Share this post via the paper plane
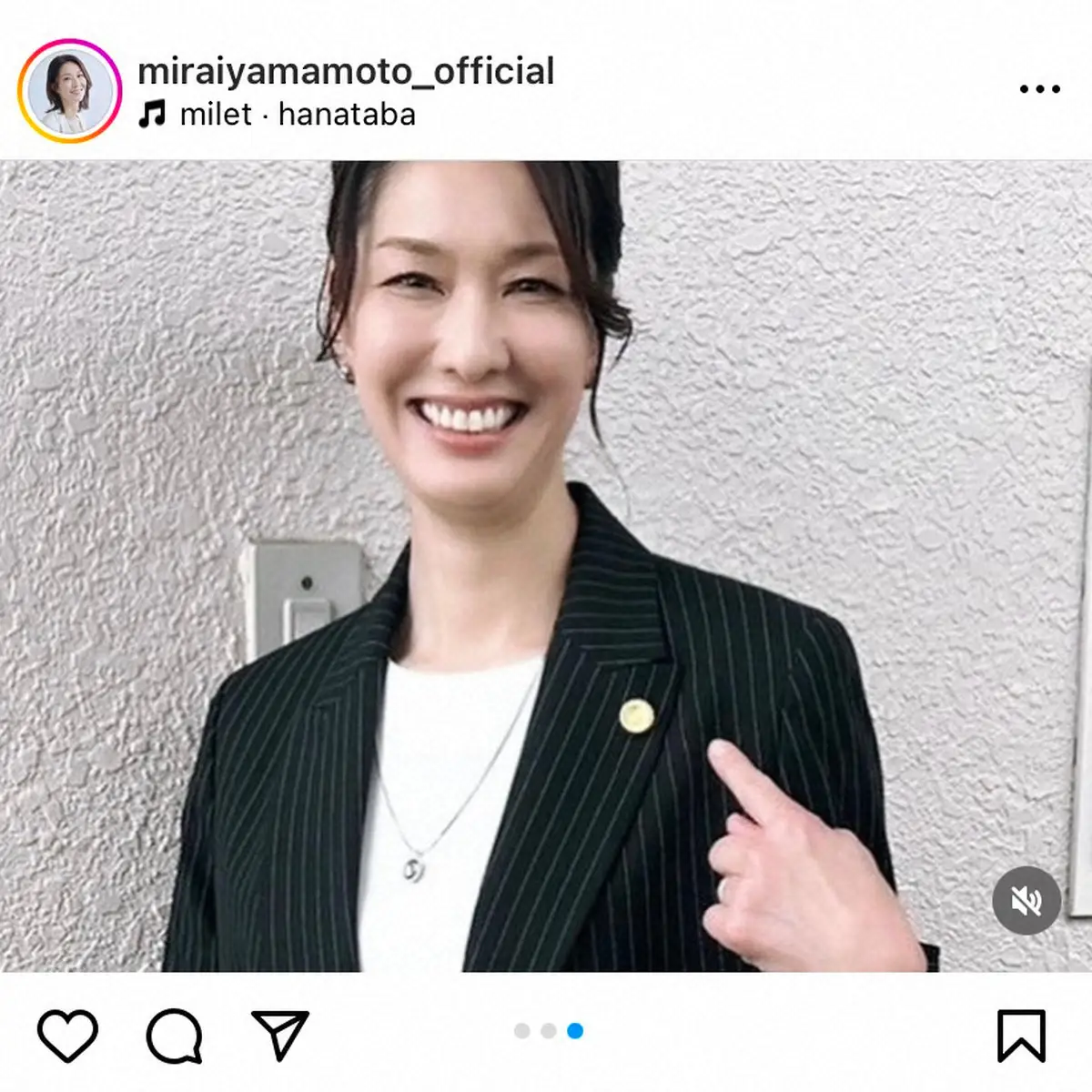 tap(281, 1036)
